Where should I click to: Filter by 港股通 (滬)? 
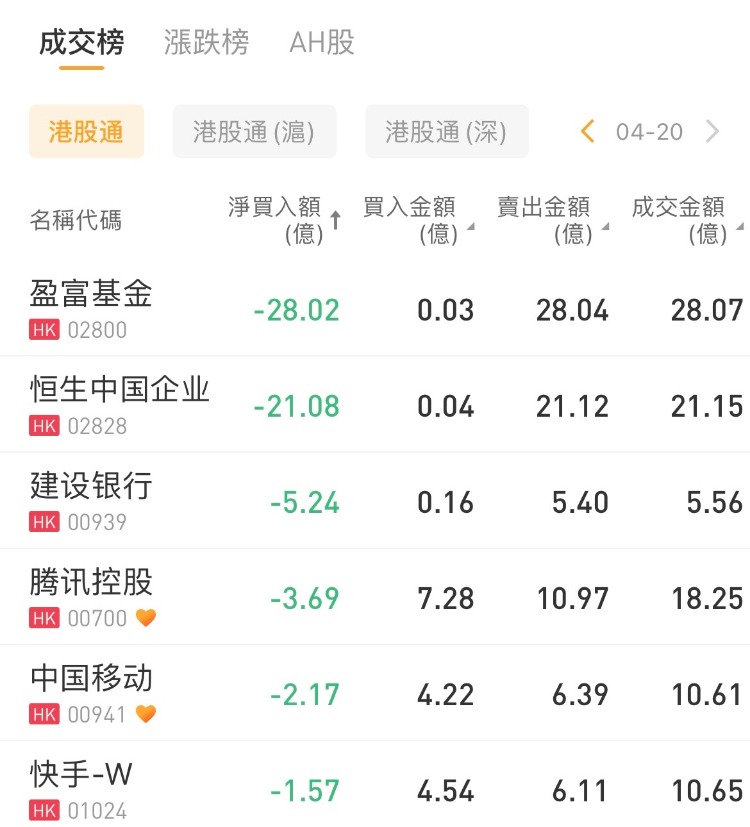click(x=254, y=132)
